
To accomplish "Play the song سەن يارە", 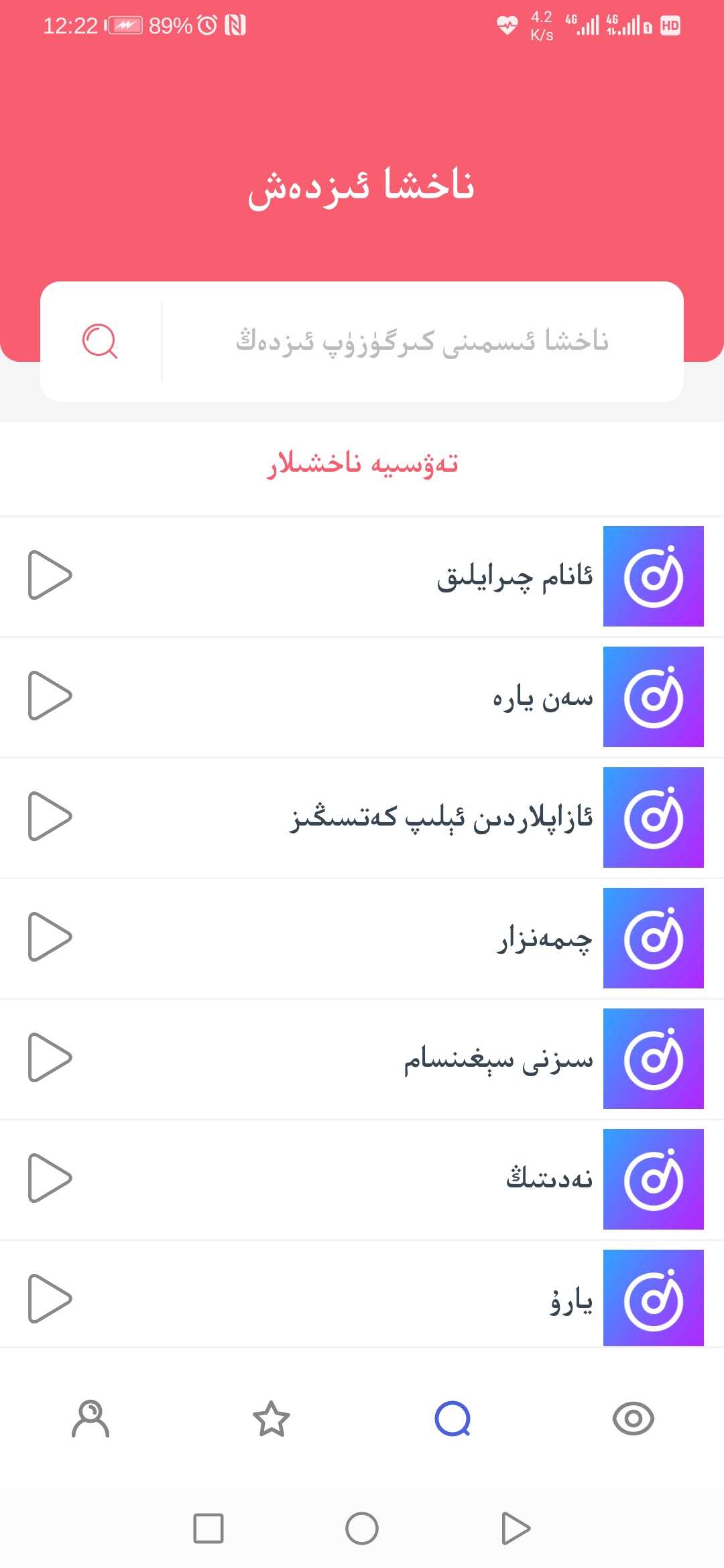I will click(50, 696).
